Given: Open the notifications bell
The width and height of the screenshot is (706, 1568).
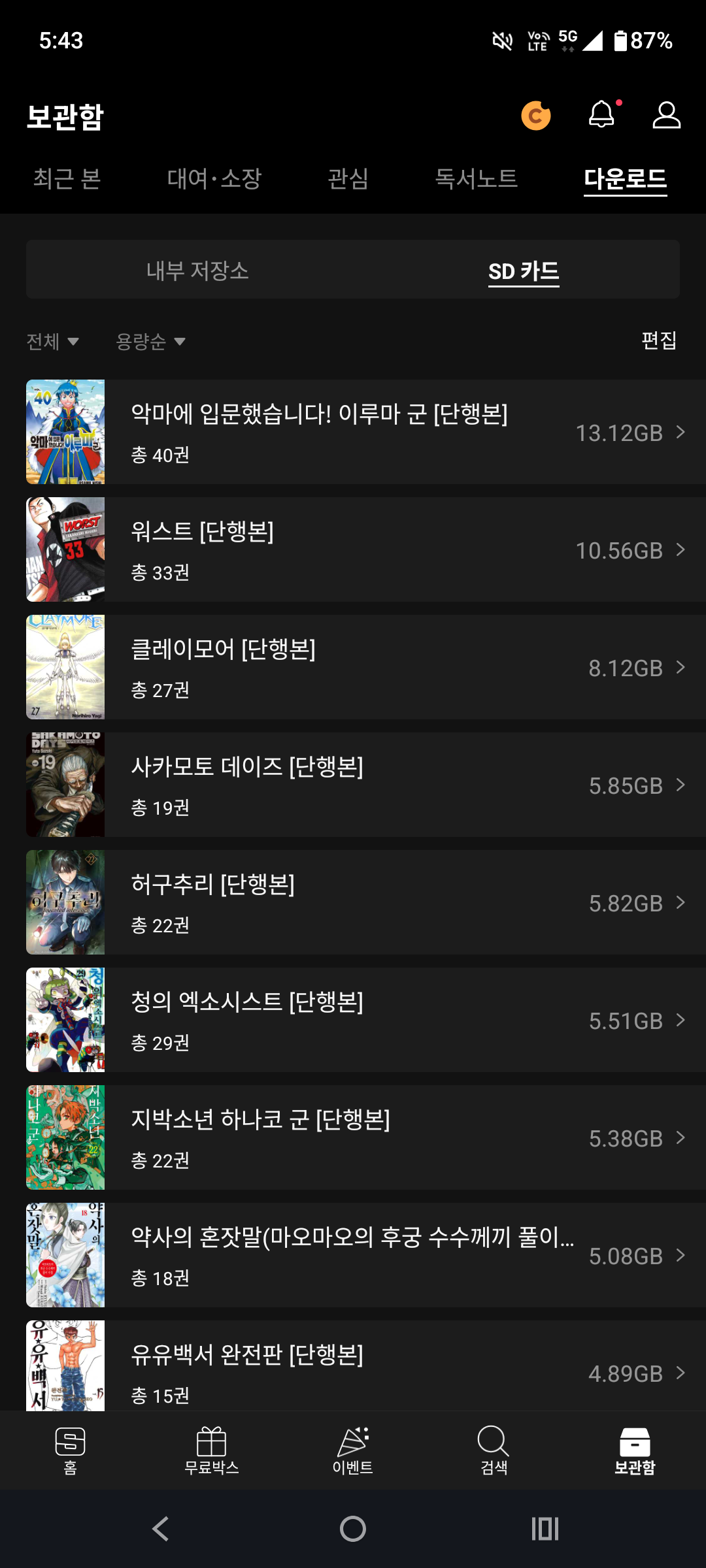Looking at the screenshot, I should tap(601, 115).
